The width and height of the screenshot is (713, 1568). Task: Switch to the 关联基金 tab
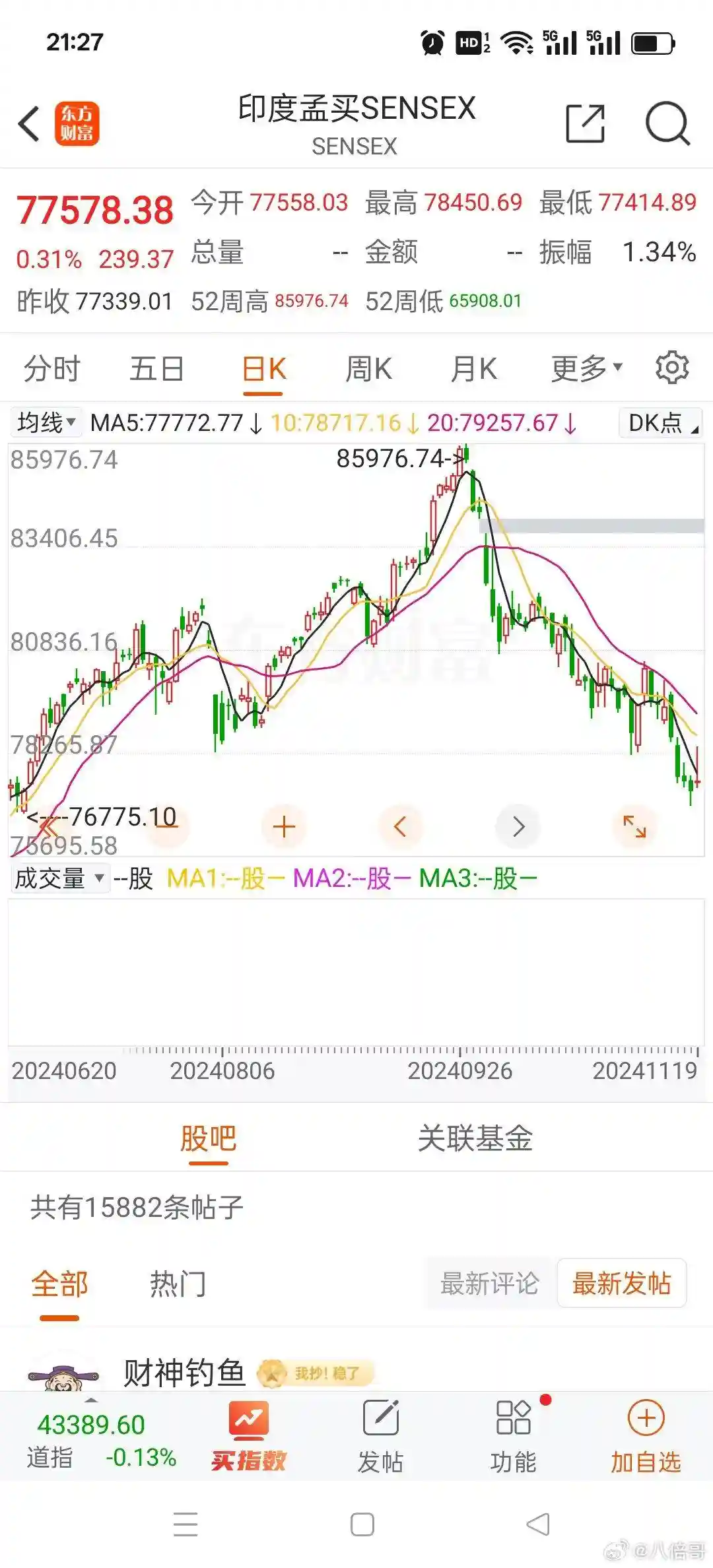click(x=475, y=1138)
